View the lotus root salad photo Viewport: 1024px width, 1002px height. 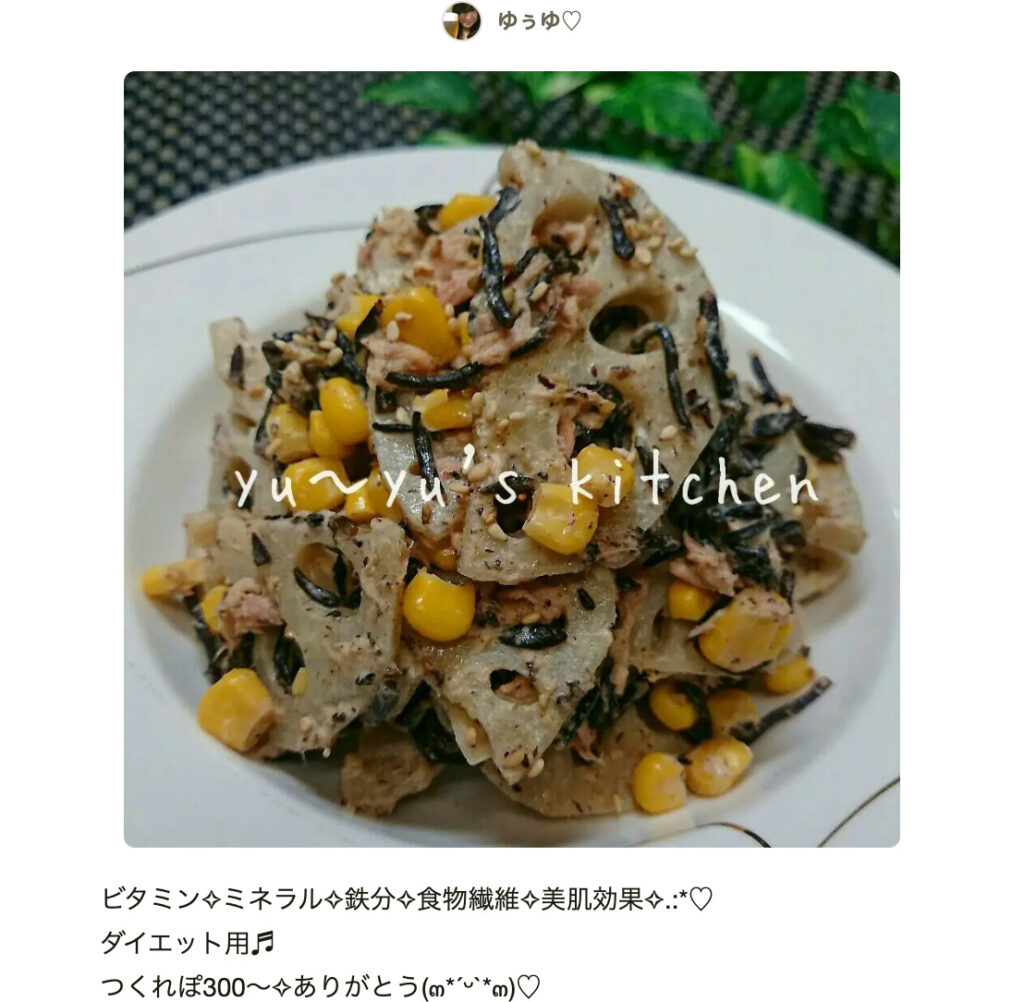[x=511, y=459]
